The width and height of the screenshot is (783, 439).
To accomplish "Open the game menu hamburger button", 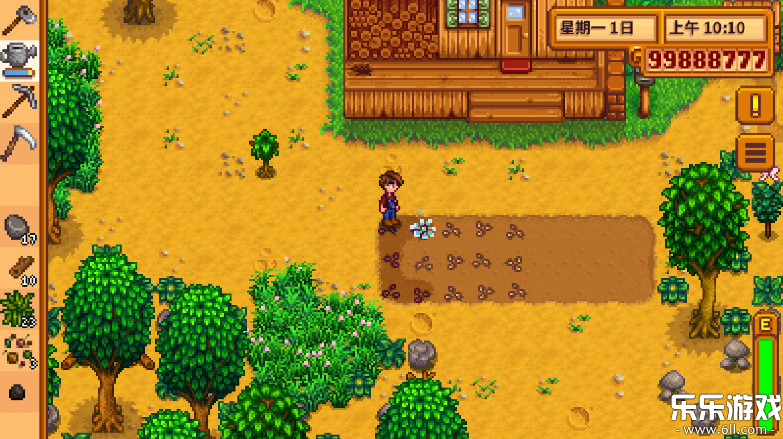I will click(x=755, y=153).
